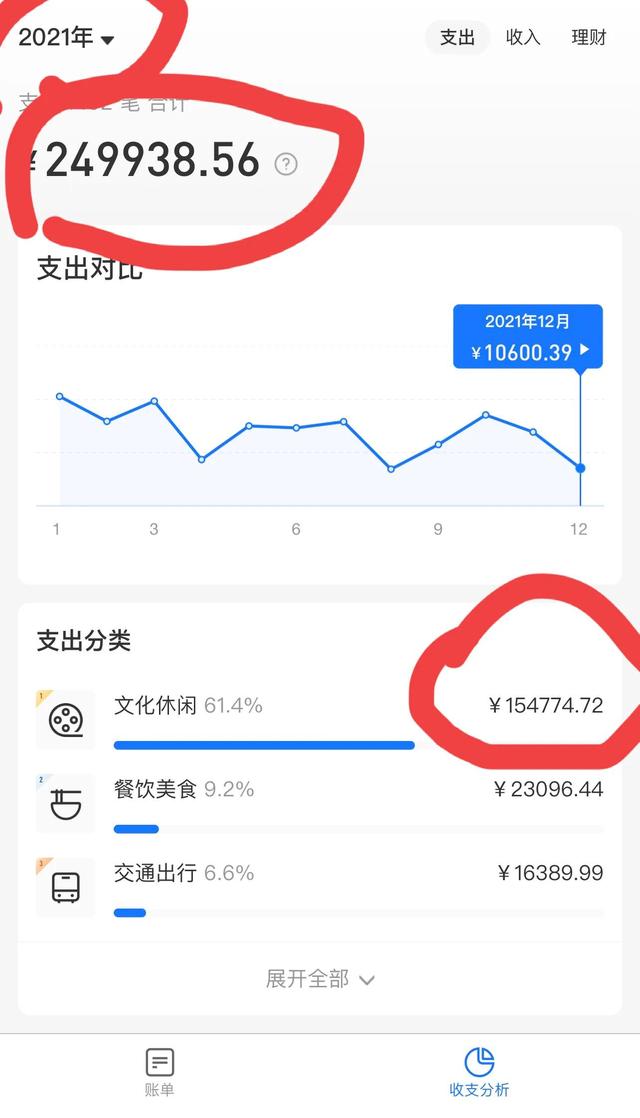This screenshot has height=1118, width=640.
Task: Open the 文化休闲 spending category
Action: (320, 718)
